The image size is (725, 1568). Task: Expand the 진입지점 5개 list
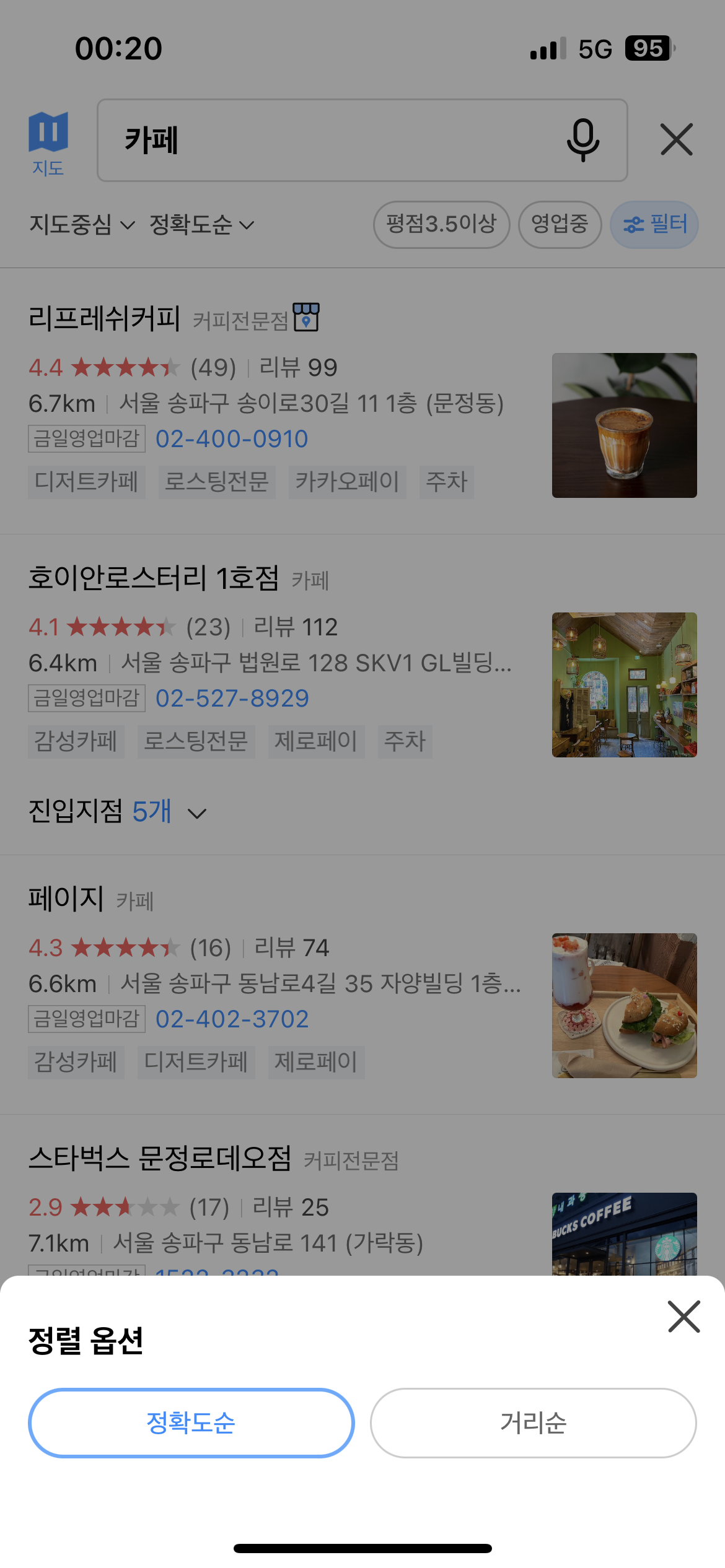(x=118, y=812)
